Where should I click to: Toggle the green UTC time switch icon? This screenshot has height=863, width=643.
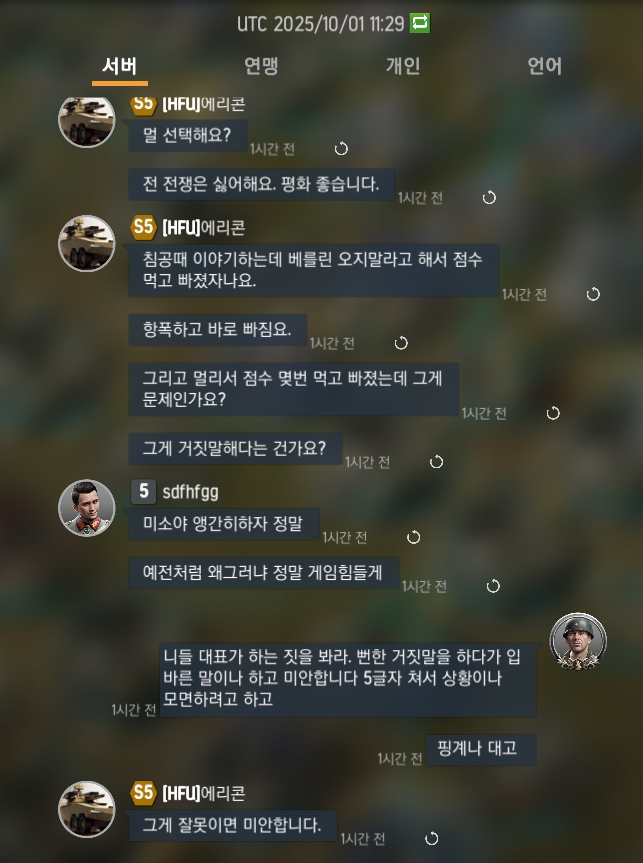(x=420, y=23)
